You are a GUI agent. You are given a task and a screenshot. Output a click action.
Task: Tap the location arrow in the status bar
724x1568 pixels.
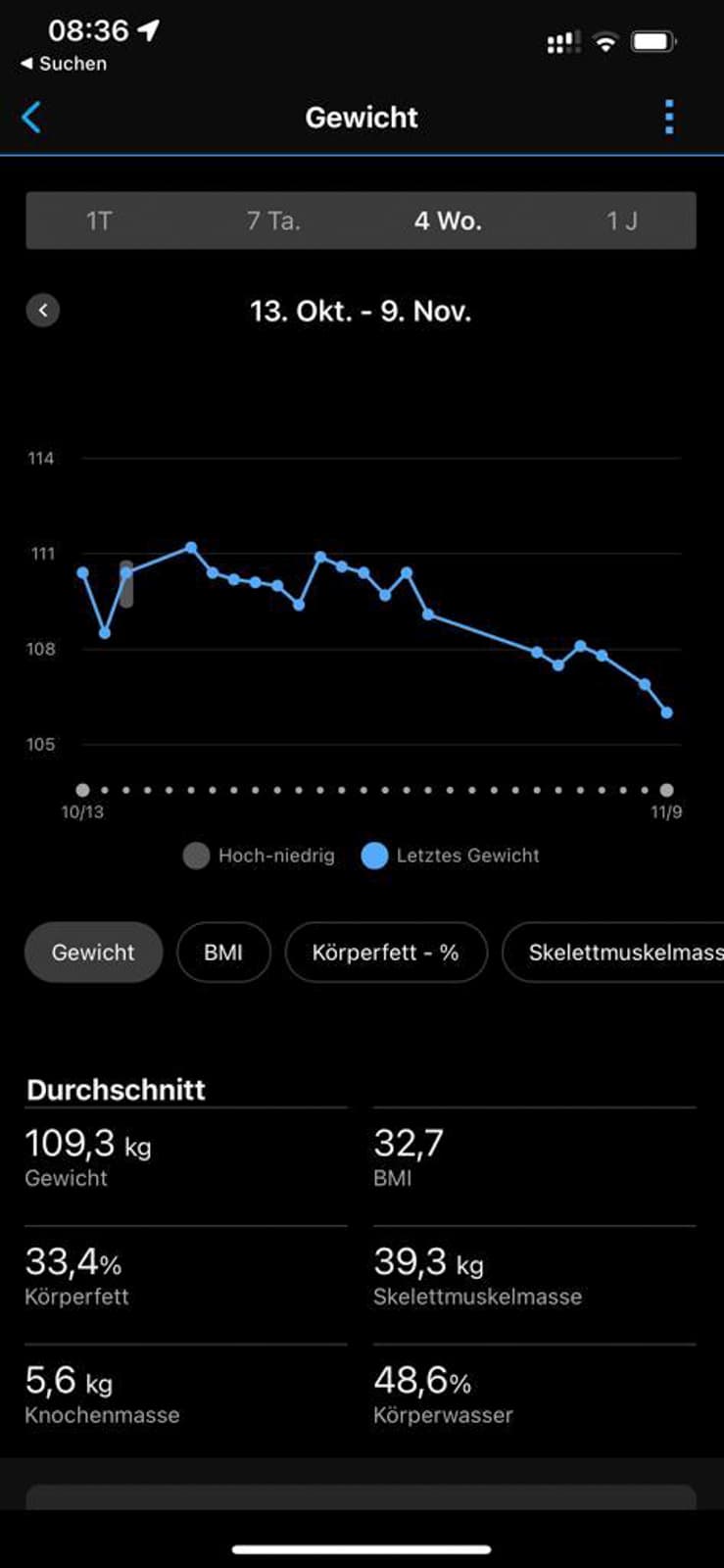tap(145, 29)
